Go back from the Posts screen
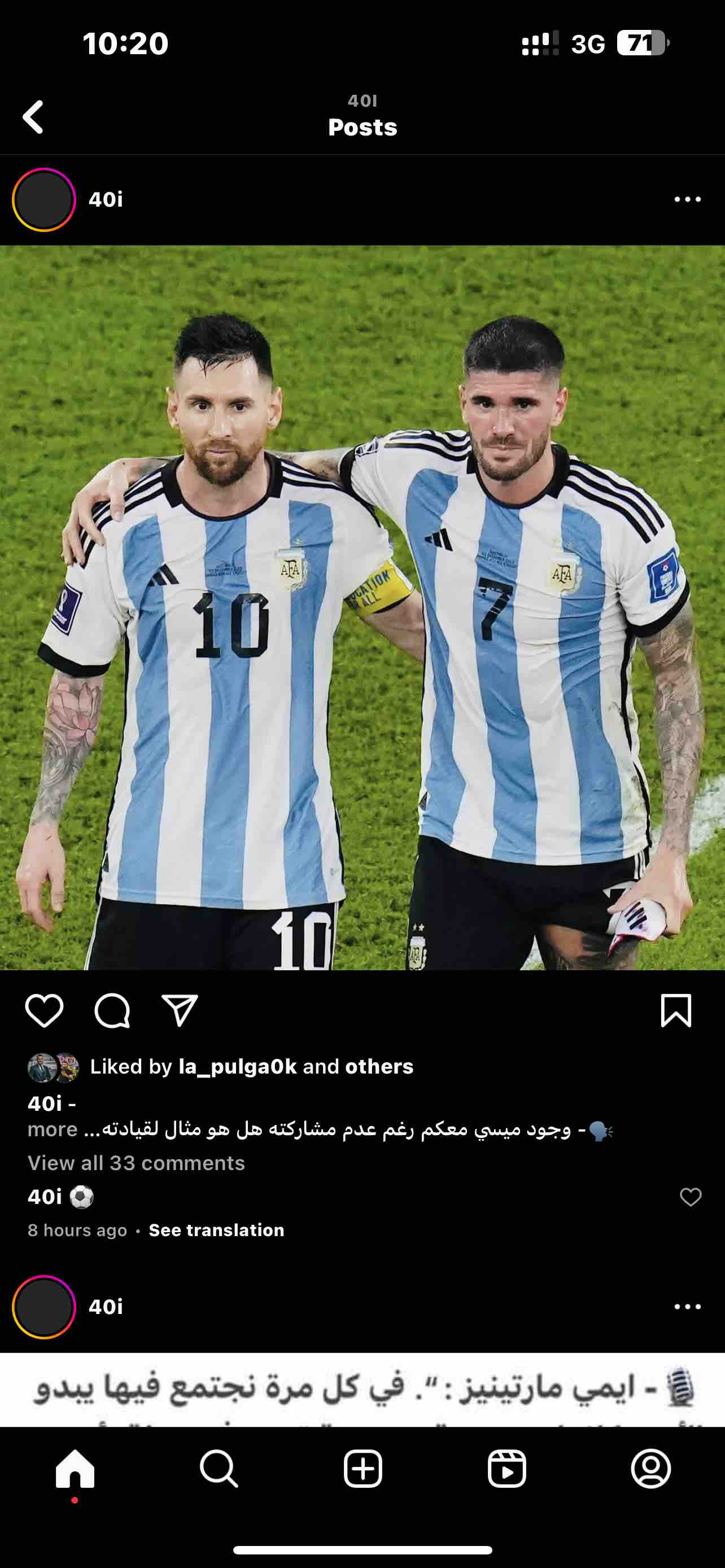Viewport: 725px width, 1568px height. [33, 117]
